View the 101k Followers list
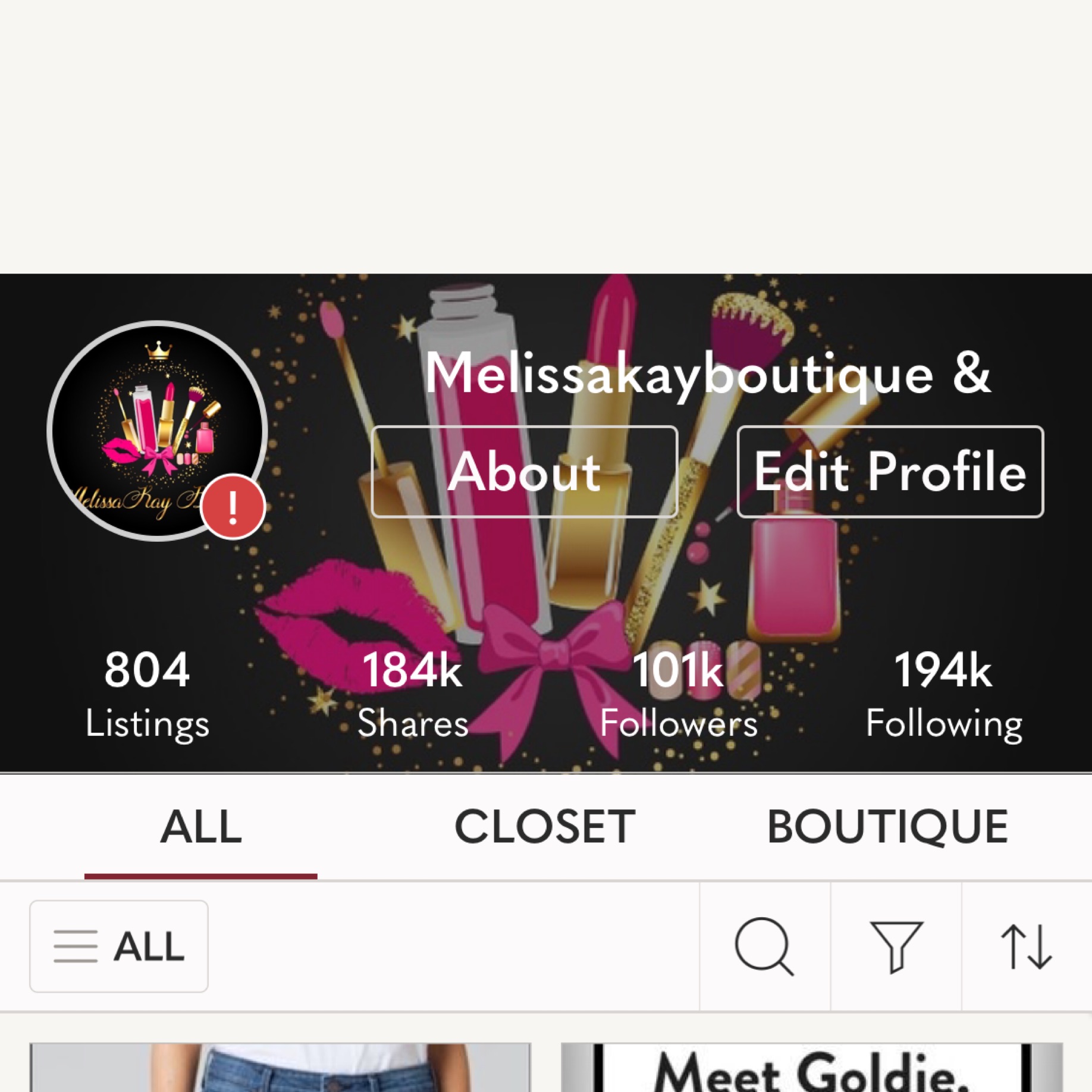This screenshot has height=1092, width=1092. 678,694
